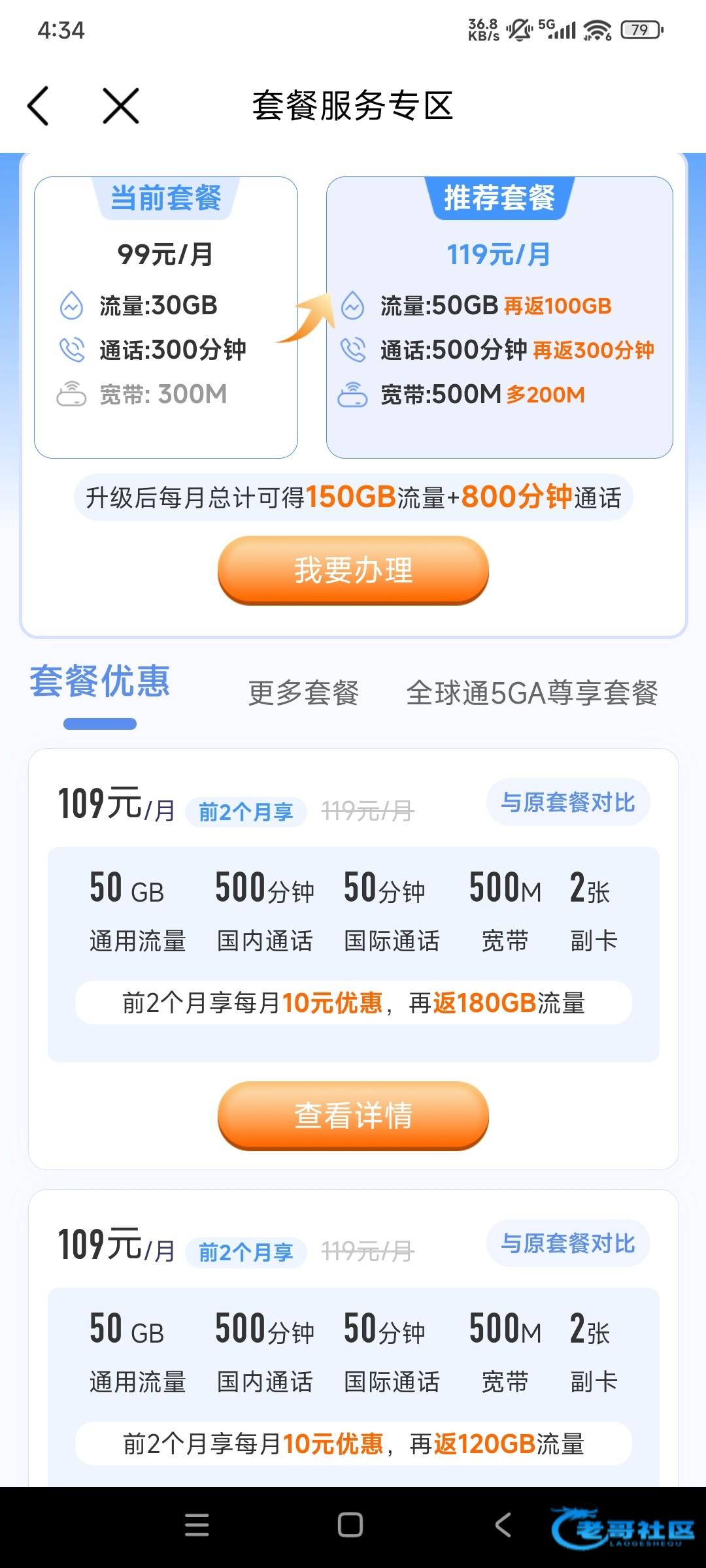Screen dimensions: 706x1568
Task: Open the recommended 119元/月 plan card
Action: [x=499, y=318]
